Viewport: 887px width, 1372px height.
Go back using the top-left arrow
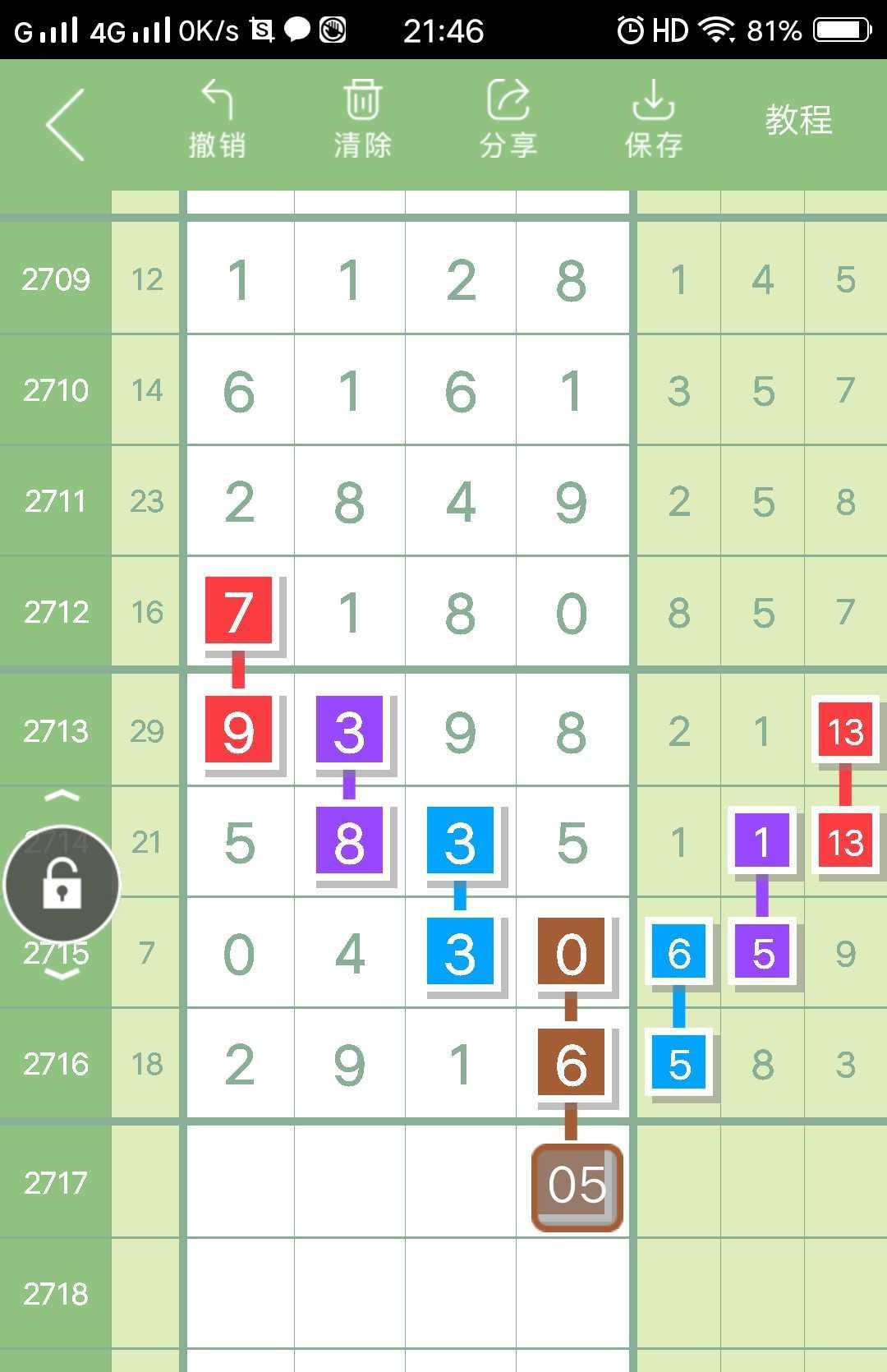tap(66, 125)
